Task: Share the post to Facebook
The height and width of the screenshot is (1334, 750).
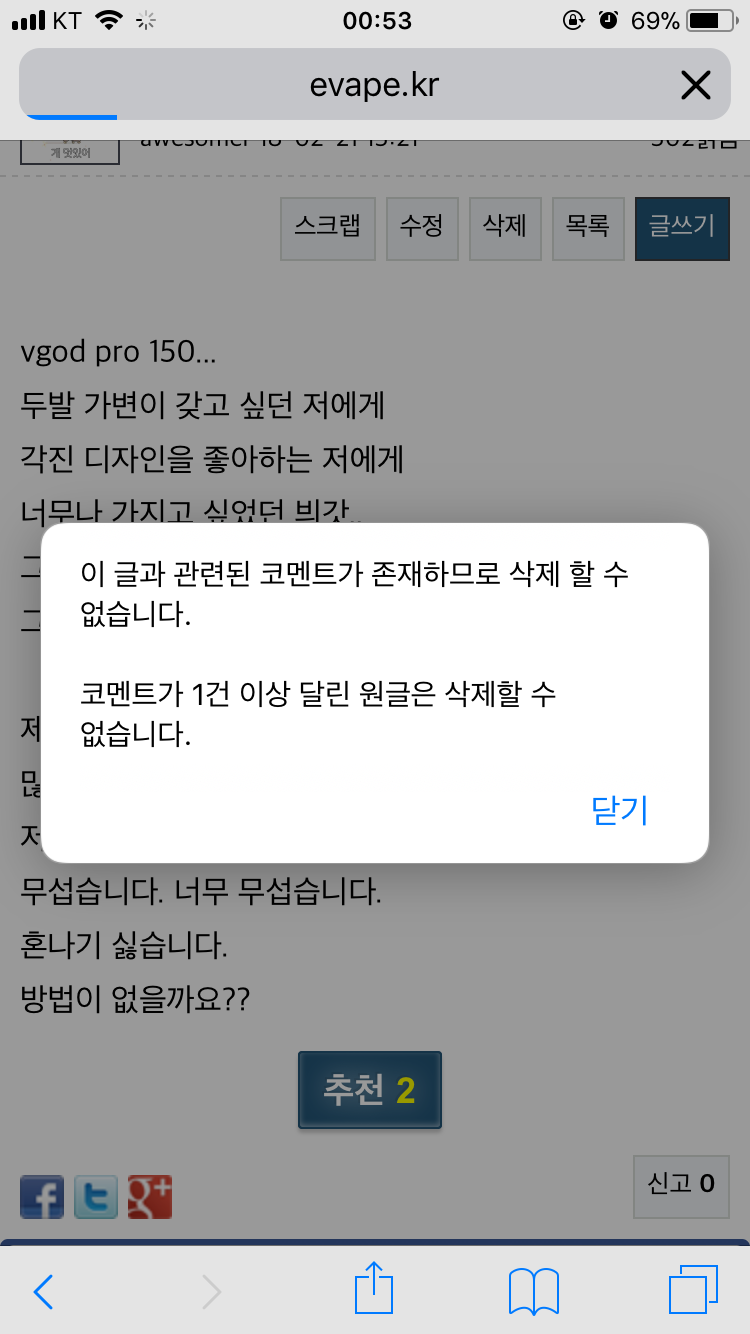Action: click(x=42, y=1197)
